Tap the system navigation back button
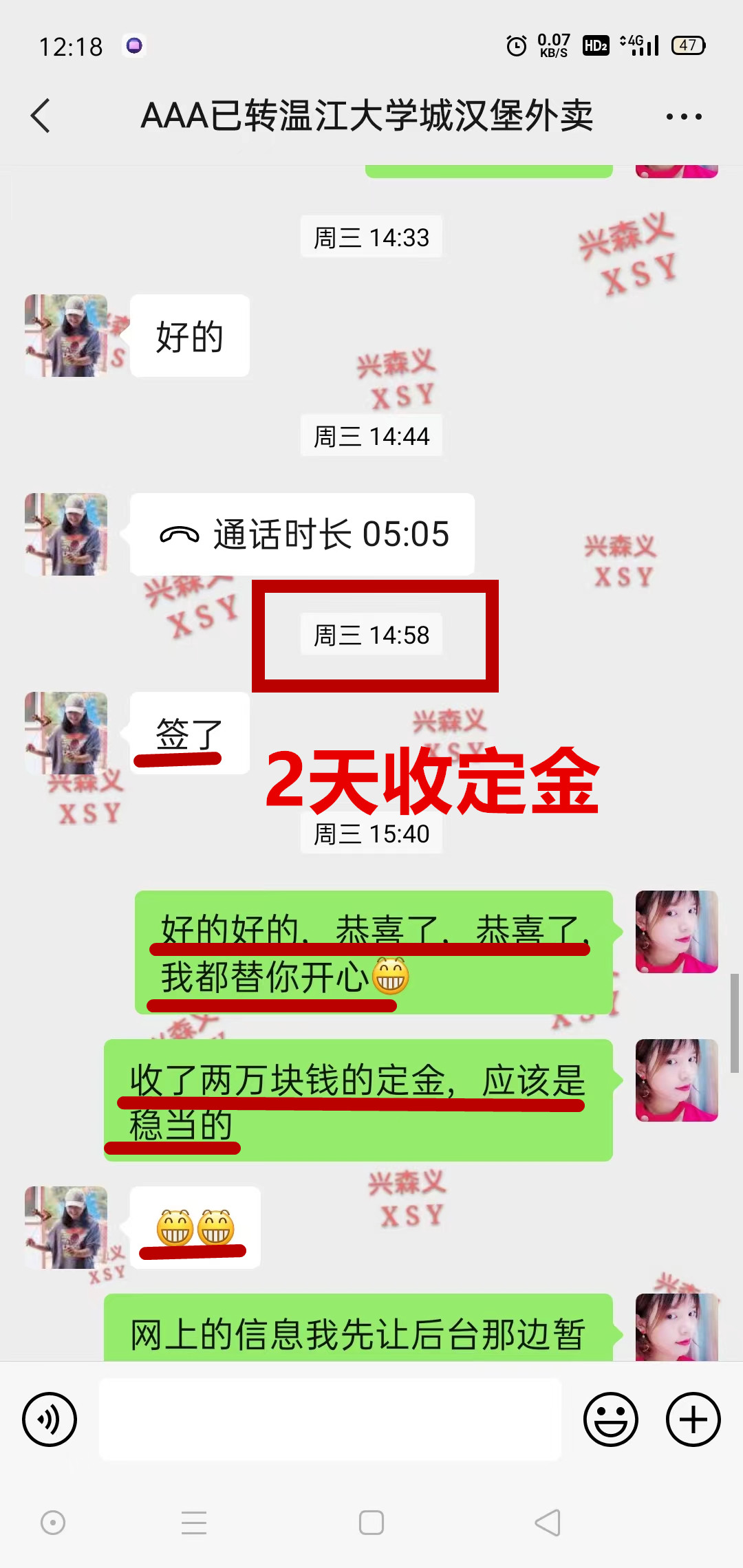 point(548,1523)
